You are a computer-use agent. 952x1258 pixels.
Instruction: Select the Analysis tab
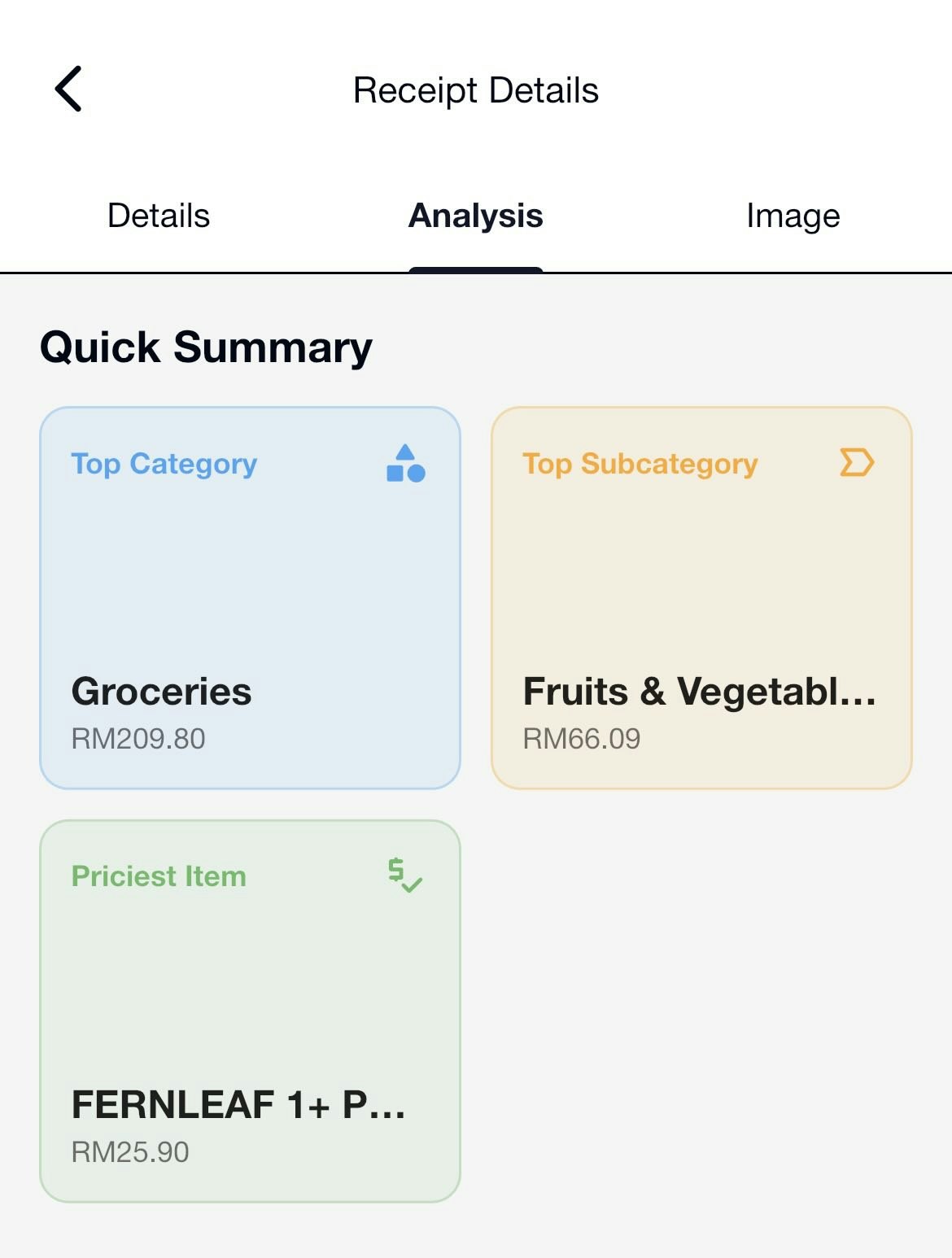[x=475, y=216]
